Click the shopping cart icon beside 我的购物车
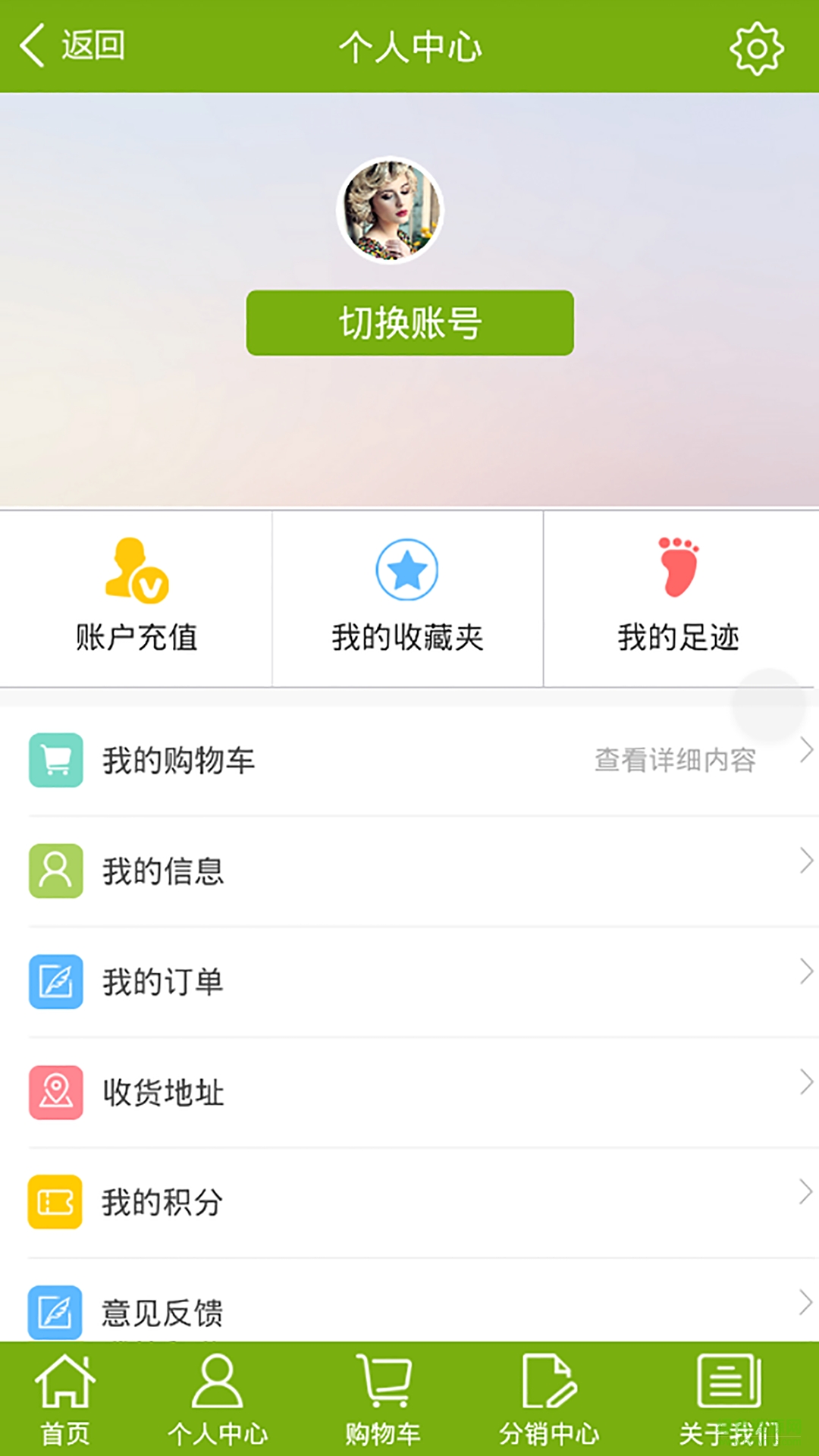Screen dimensions: 819x1456 [x=55, y=761]
